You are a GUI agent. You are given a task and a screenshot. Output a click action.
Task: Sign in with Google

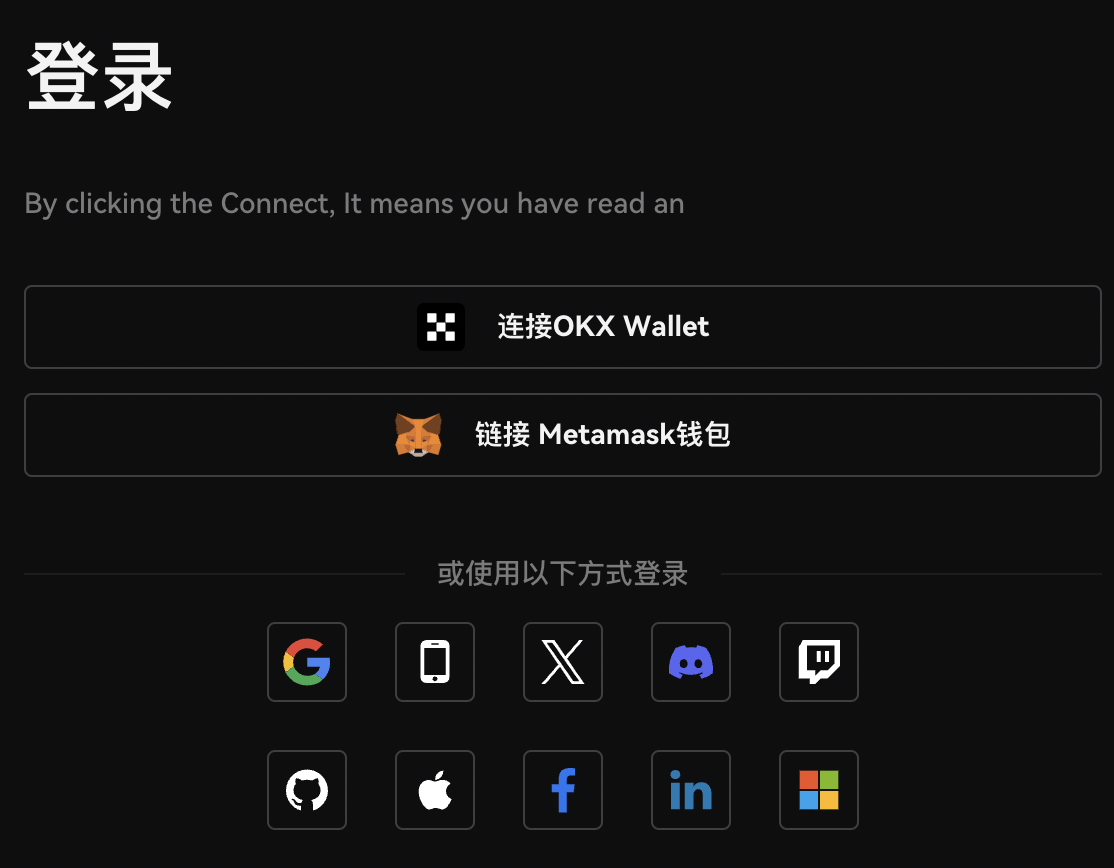click(x=307, y=662)
